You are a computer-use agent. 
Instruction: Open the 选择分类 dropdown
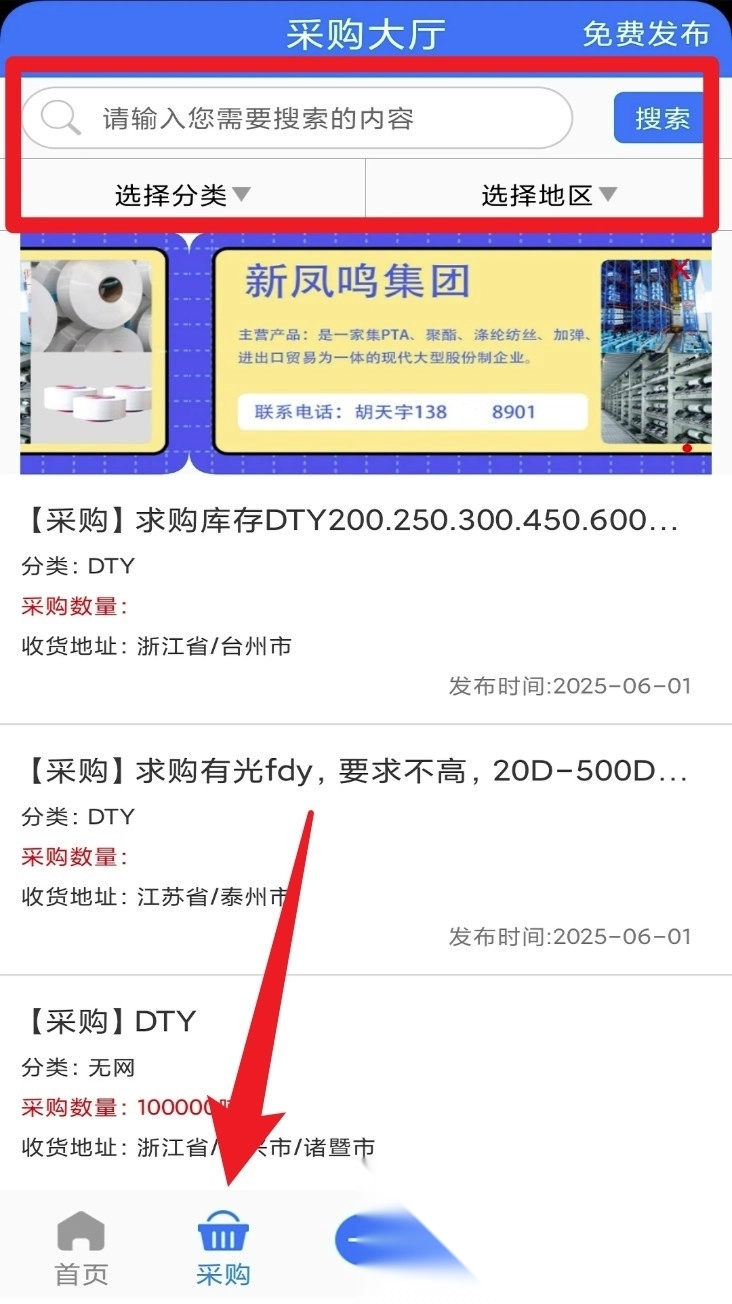point(182,195)
